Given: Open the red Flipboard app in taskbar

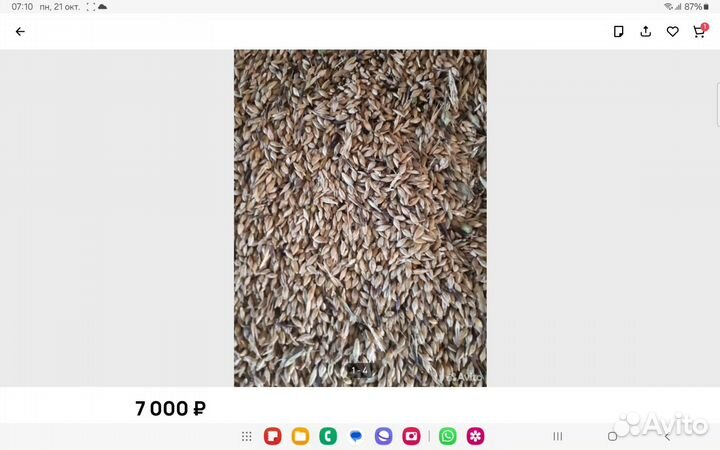Looking at the screenshot, I should click(x=272, y=436).
